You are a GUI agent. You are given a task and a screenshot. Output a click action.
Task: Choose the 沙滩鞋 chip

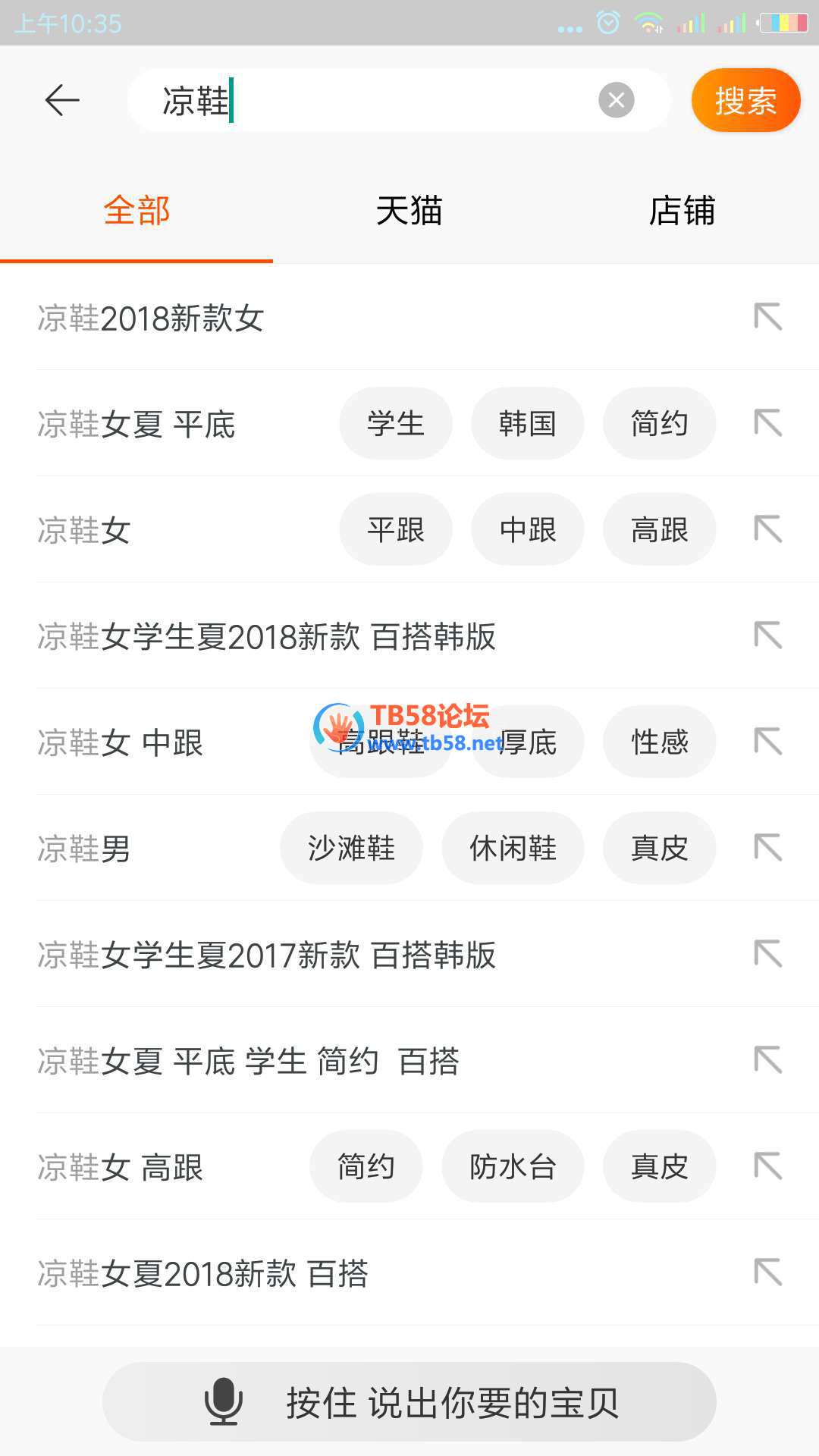click(x=351, y=848)
